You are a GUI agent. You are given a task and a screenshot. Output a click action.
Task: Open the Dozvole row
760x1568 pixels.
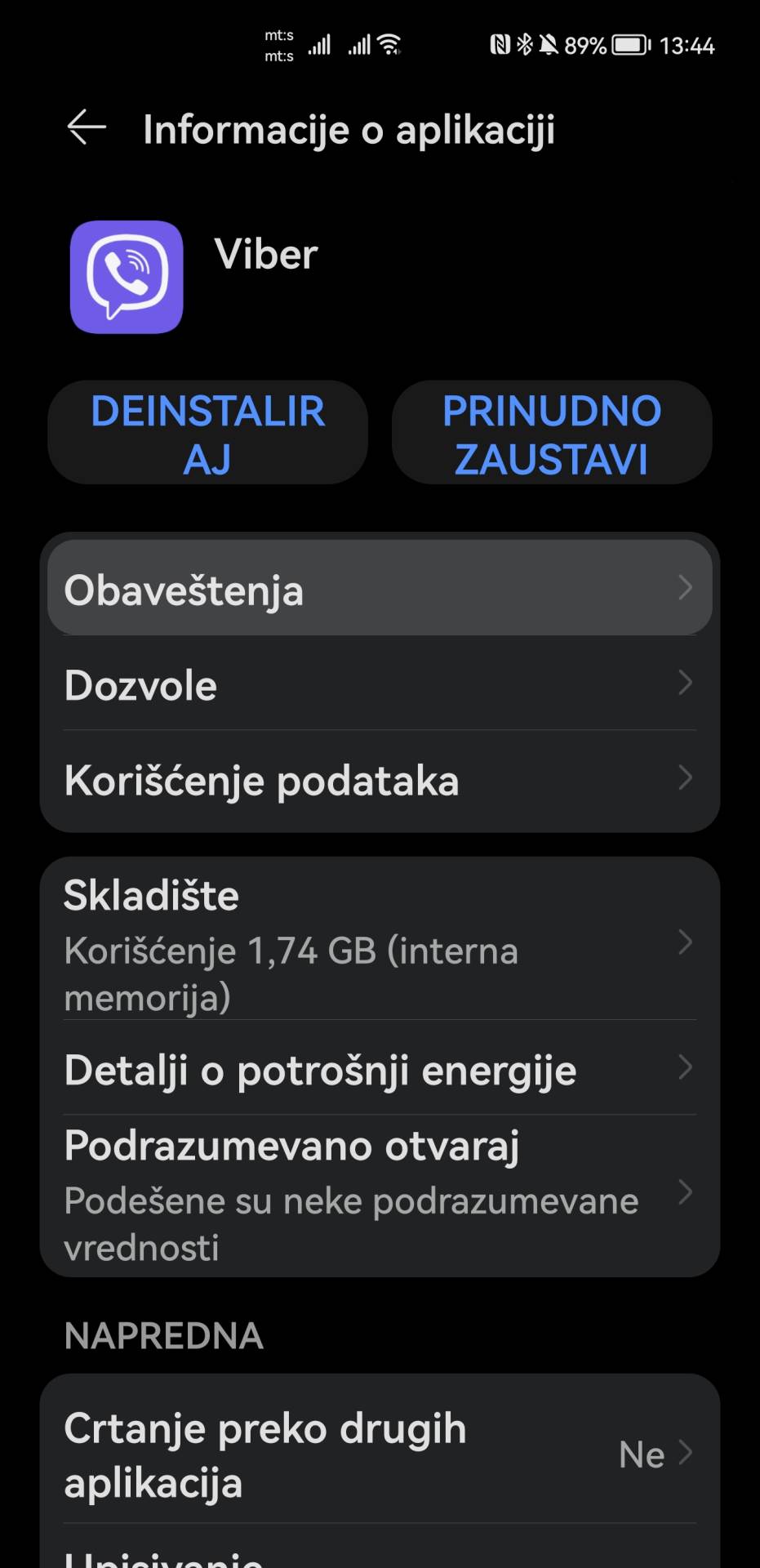pos(380,684)
